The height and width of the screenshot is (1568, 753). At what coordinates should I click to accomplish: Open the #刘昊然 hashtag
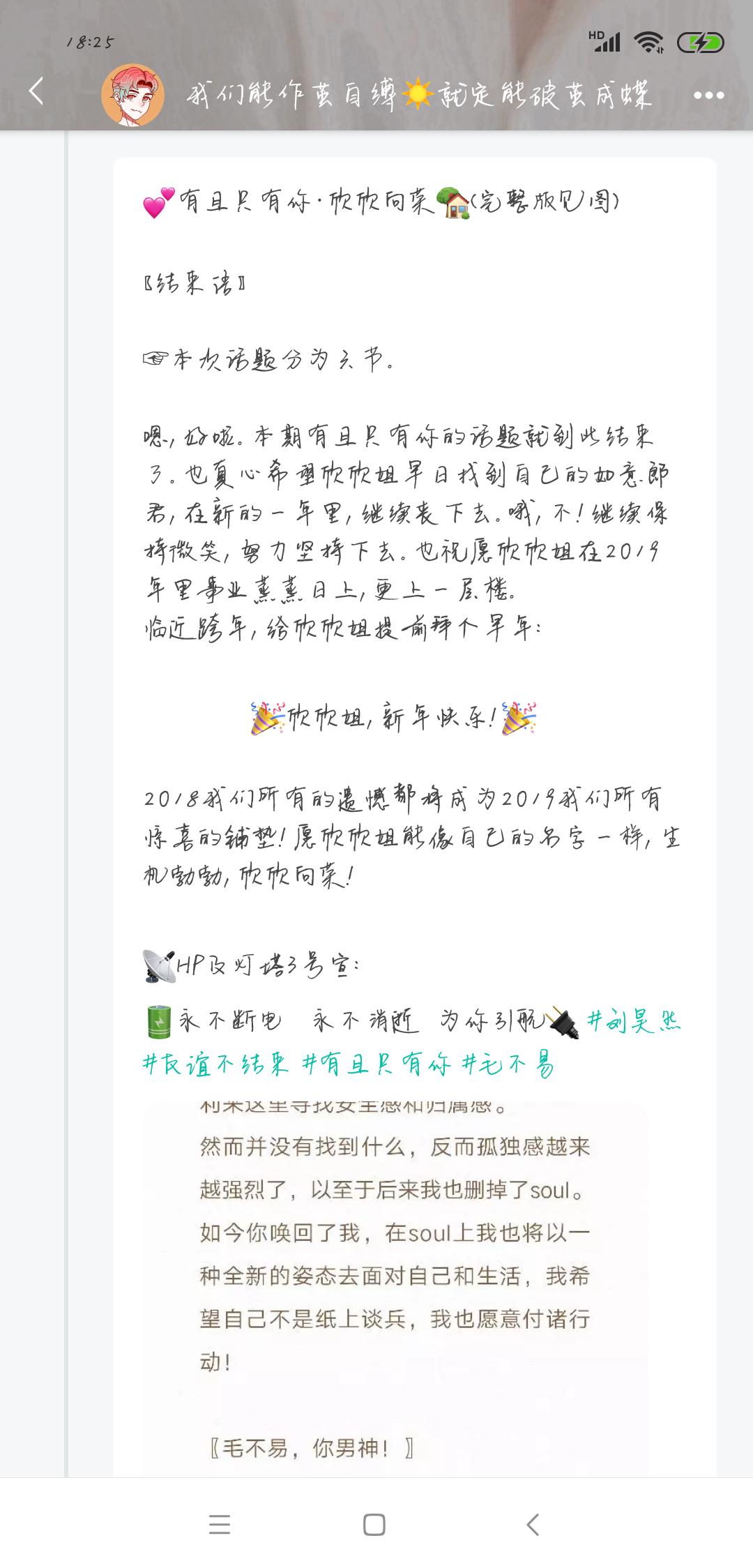(633, 1023)
